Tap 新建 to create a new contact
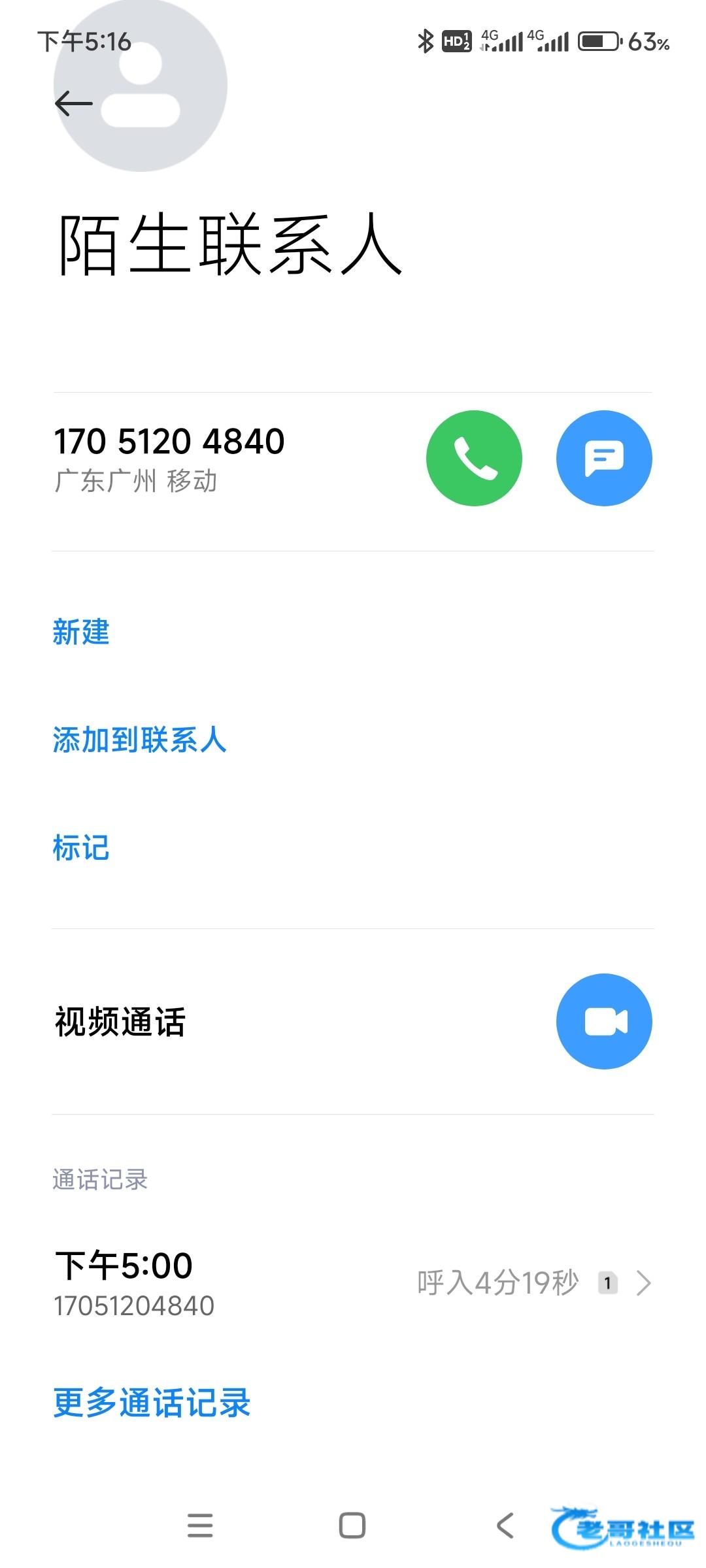This screenshot has height=1568, width=706. pyautogui.click(x=81, y=632)
